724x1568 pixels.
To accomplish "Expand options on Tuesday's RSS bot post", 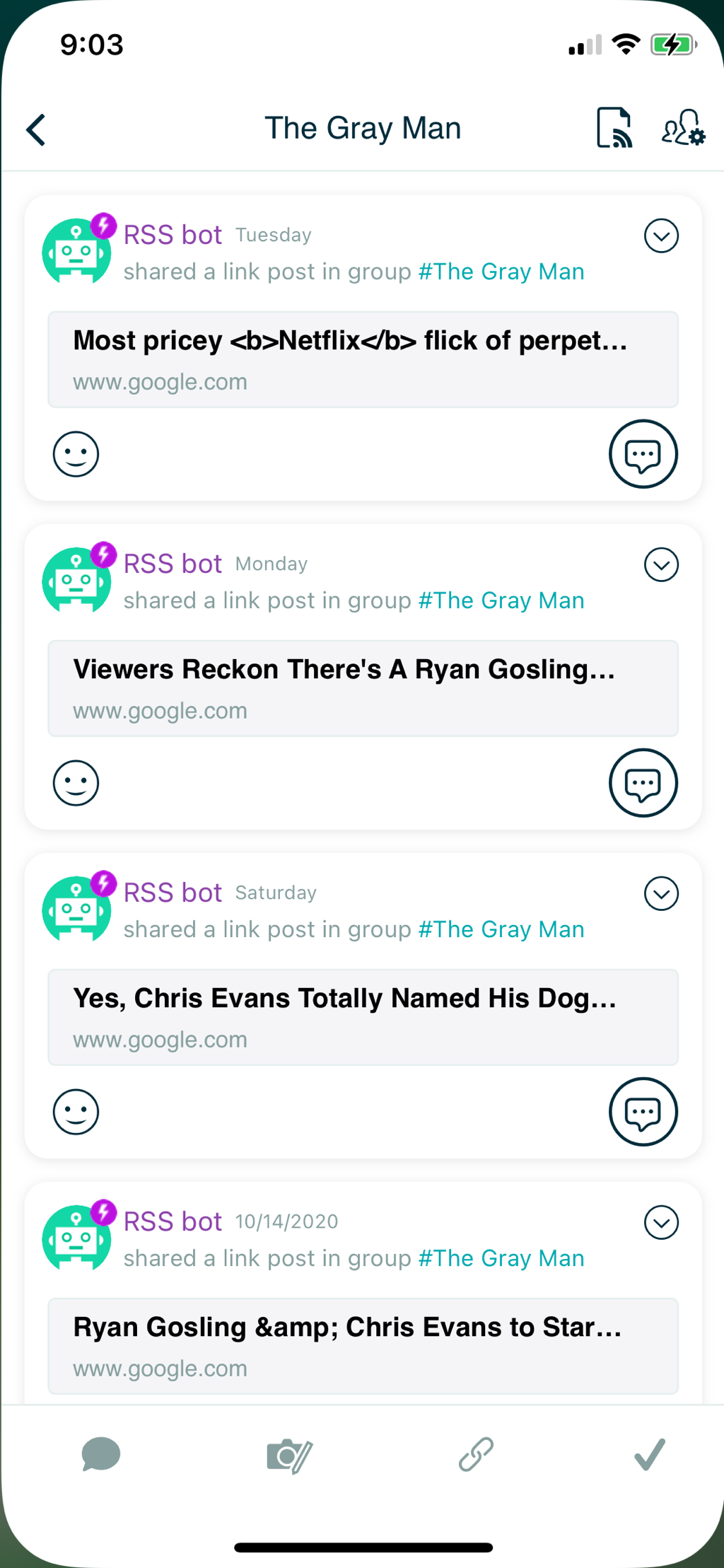I will tap(661, 236).
